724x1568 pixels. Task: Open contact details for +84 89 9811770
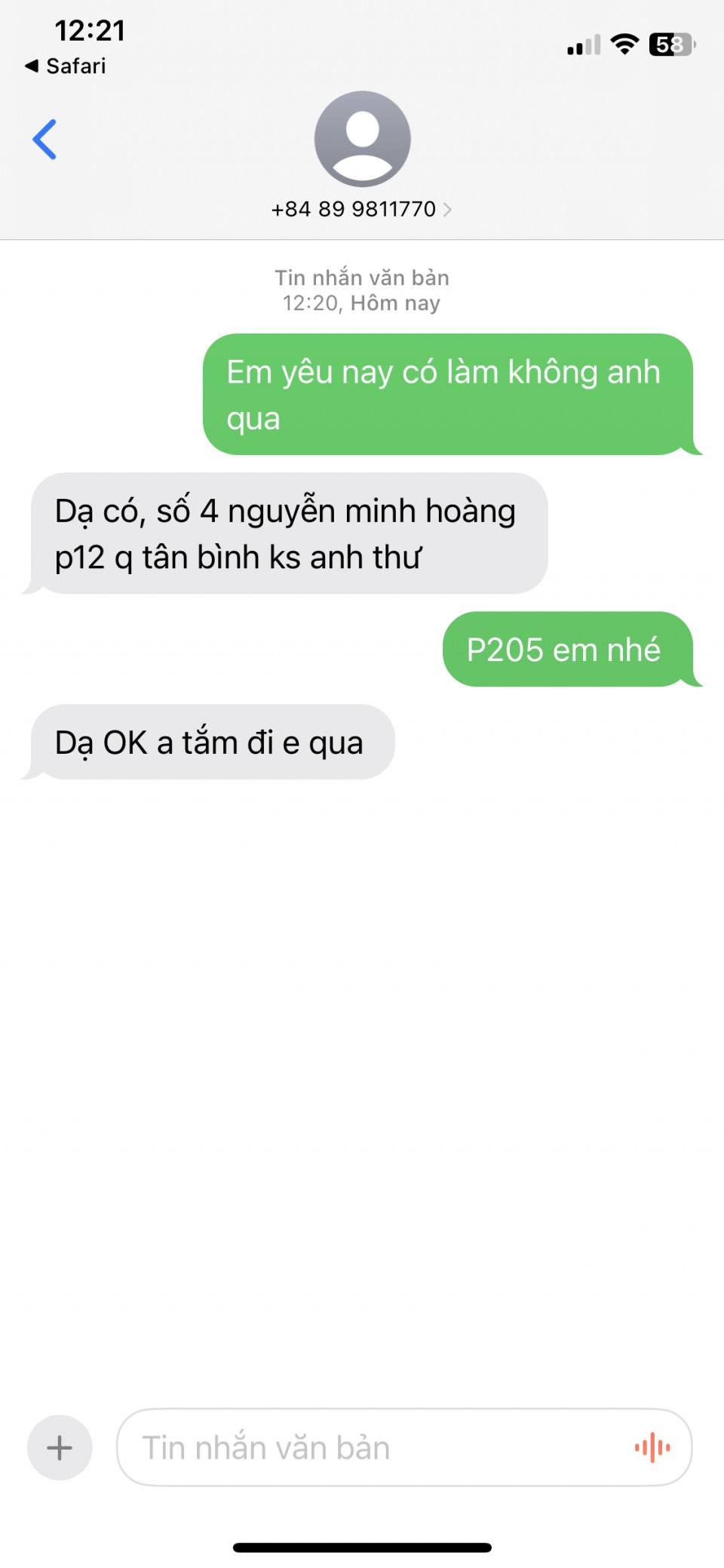tap(361, 209)
